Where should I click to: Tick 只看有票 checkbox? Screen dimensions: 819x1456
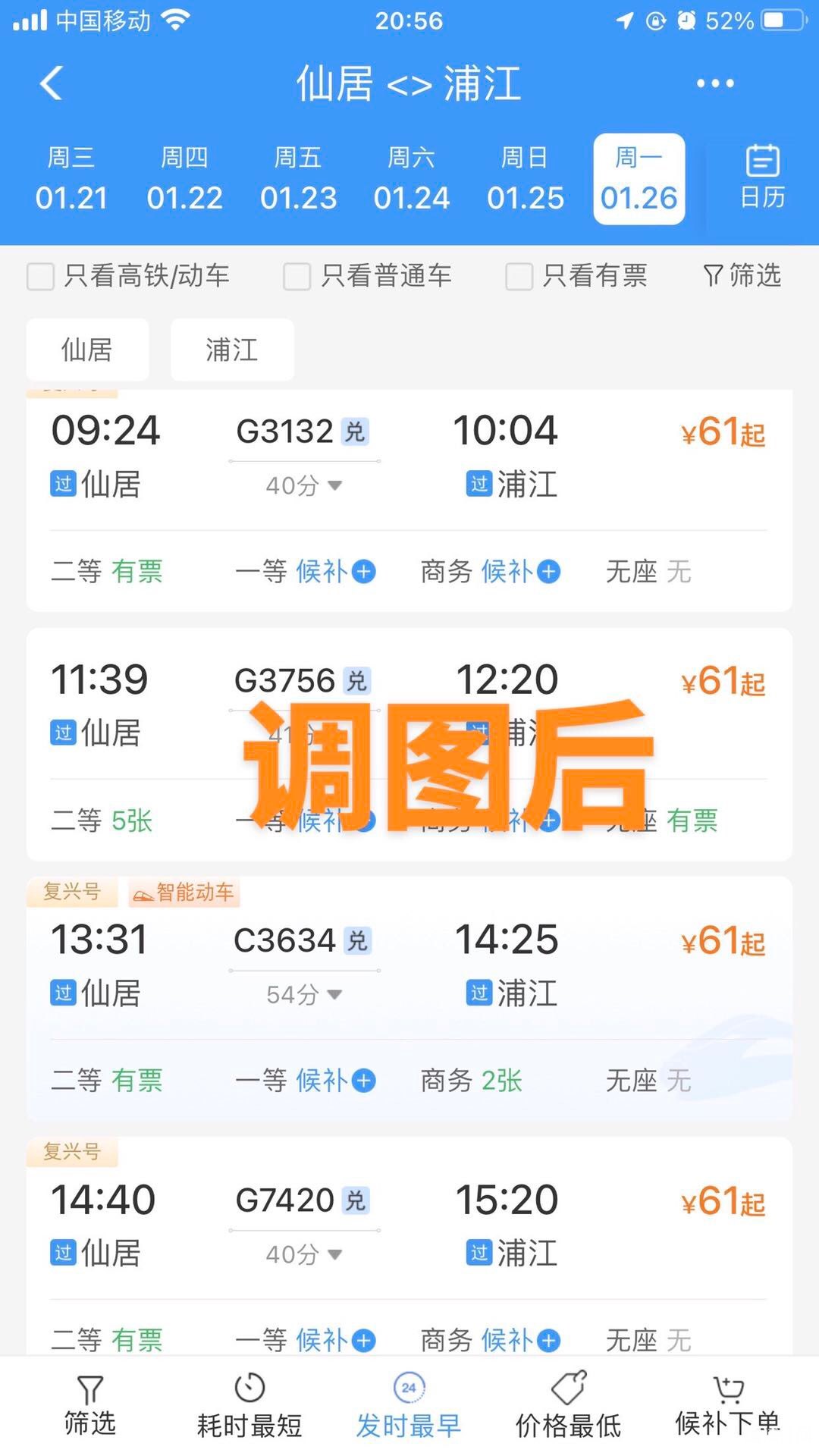tap(519, 277)
